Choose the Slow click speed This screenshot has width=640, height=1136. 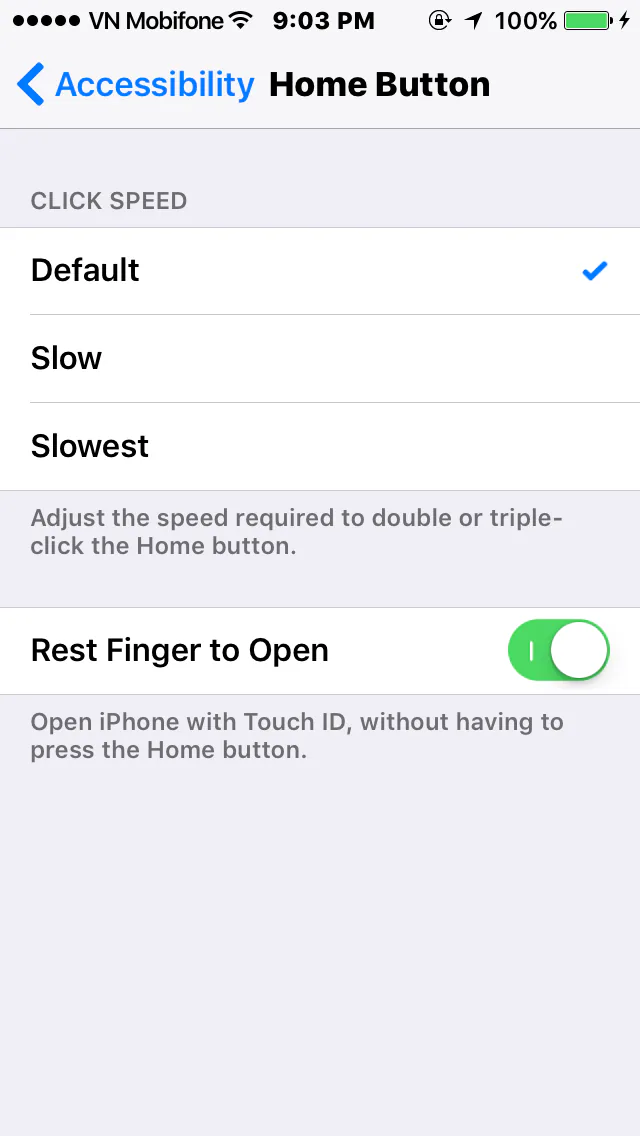point(320,359)
